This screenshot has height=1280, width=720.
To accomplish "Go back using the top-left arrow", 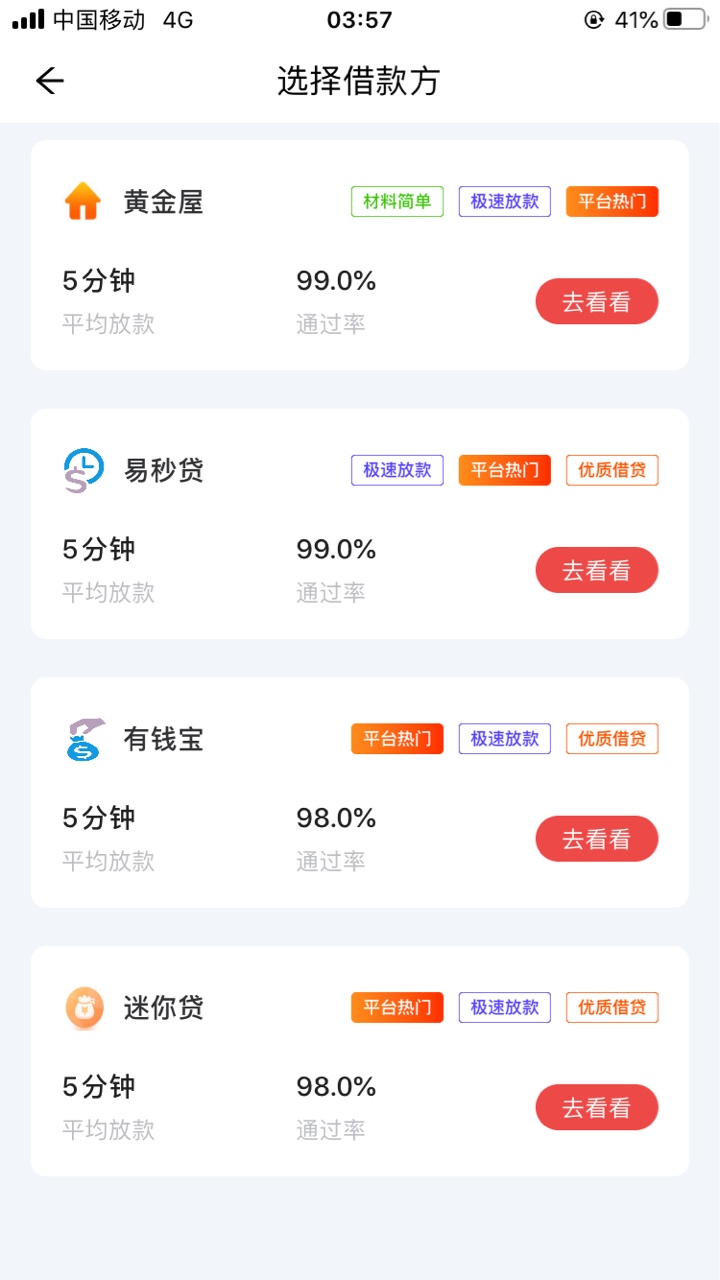I will click(x=49, y=81).
